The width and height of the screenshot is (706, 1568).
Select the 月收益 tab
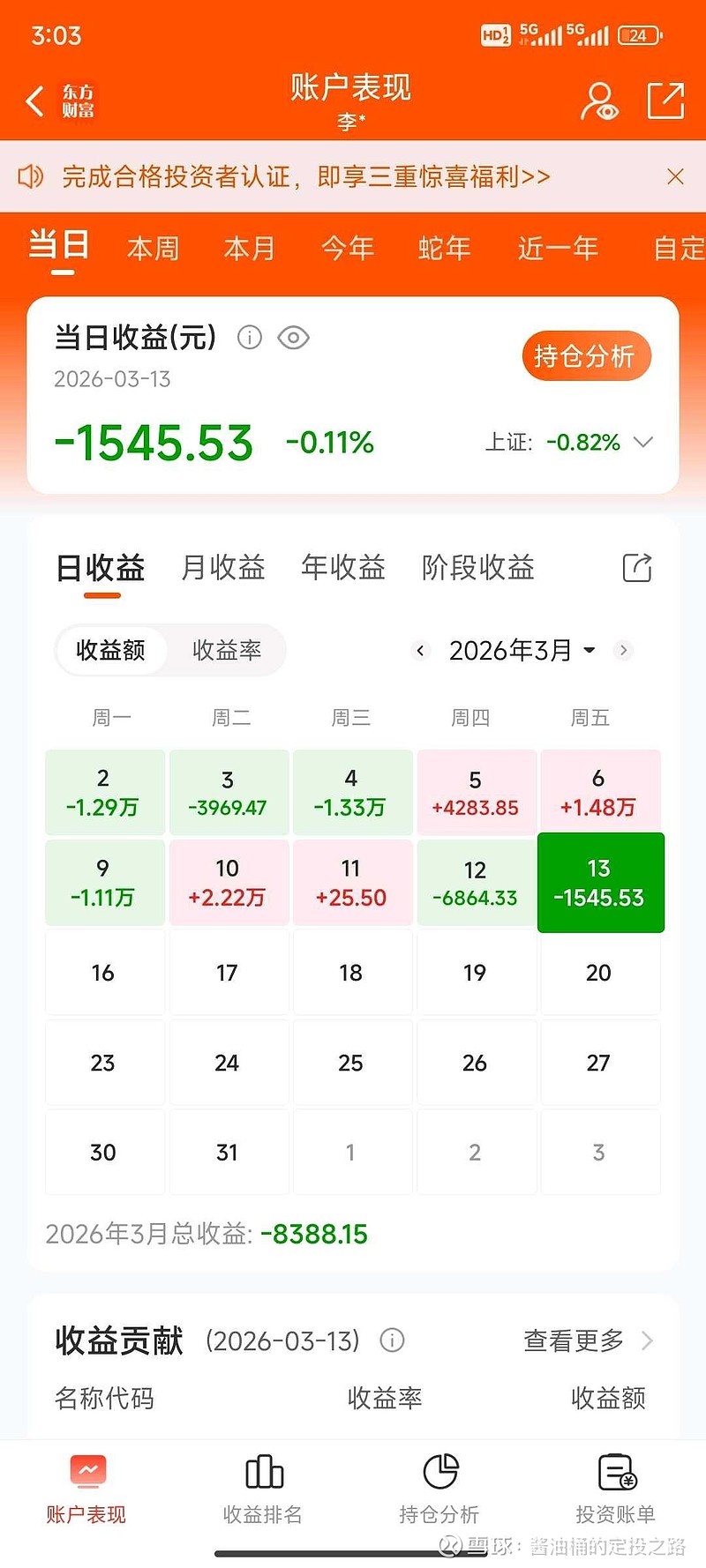222,567
